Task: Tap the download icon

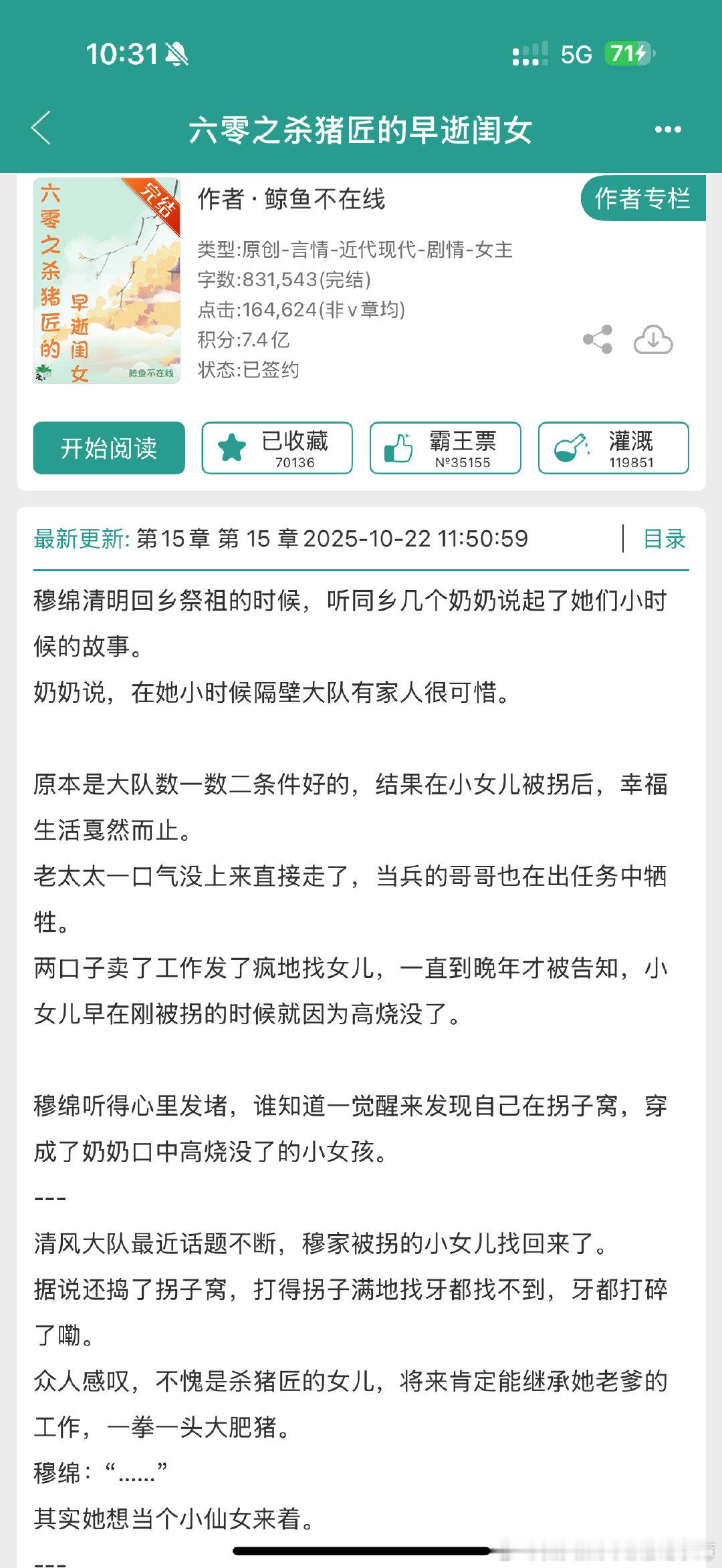Action: point(653,339)
